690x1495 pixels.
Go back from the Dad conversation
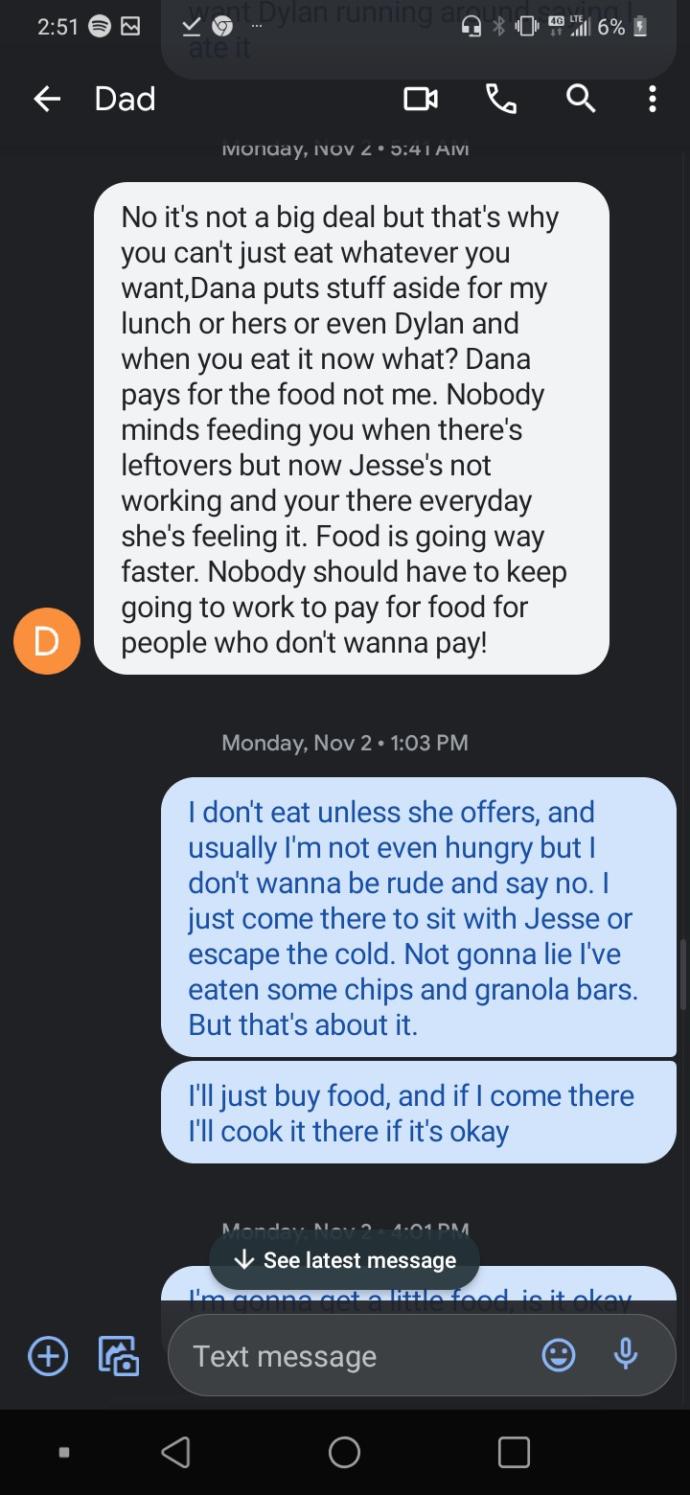point(47,98)
